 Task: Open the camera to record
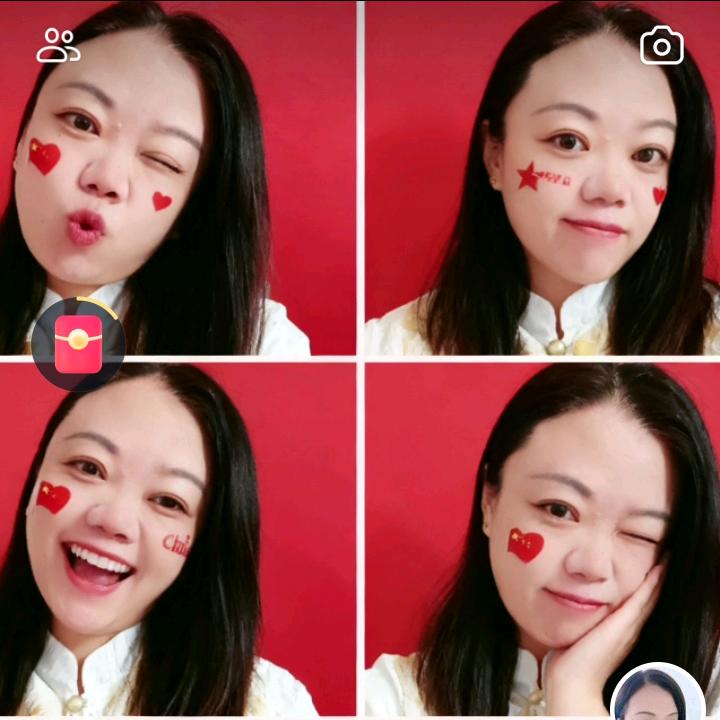coord(662,46)
